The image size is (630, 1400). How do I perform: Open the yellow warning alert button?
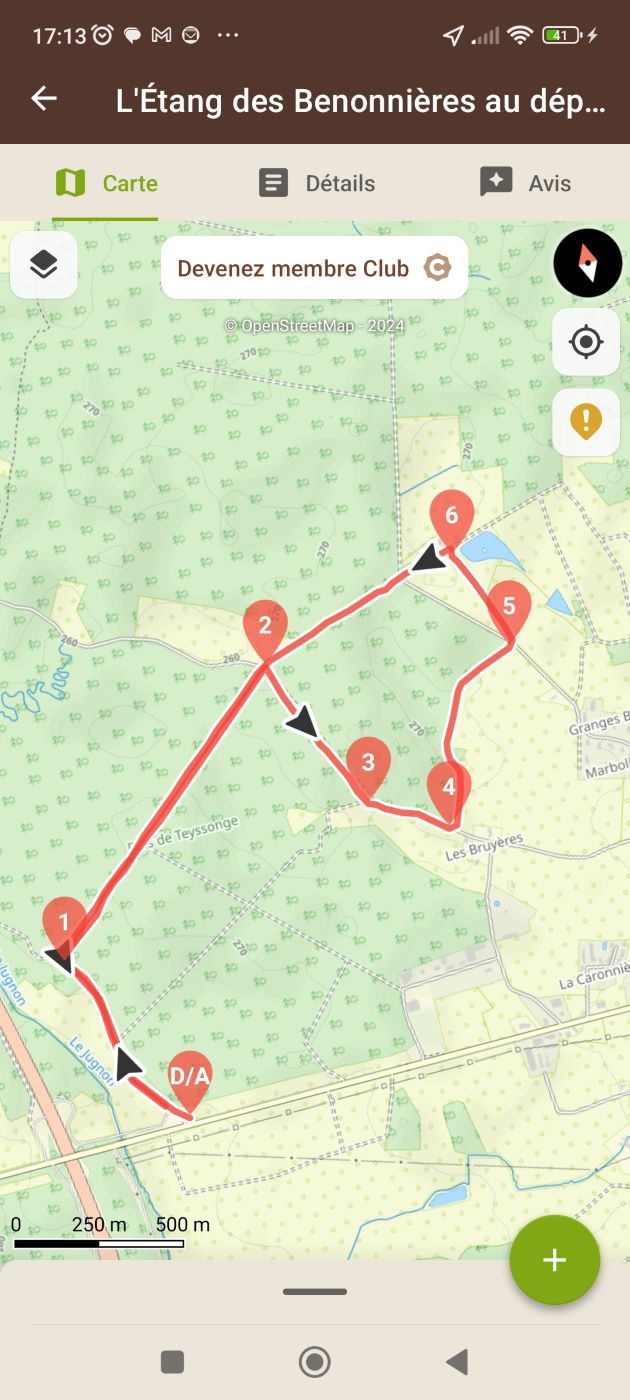click(x=586, y=422)
